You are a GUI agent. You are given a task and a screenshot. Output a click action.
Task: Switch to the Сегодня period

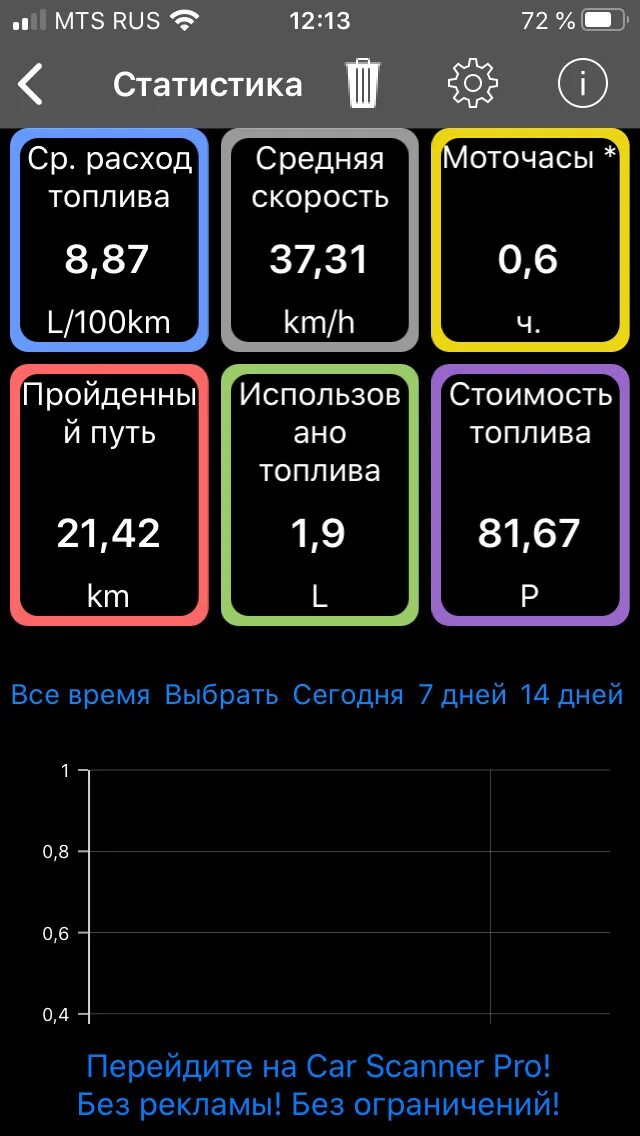tap(348, 694)
